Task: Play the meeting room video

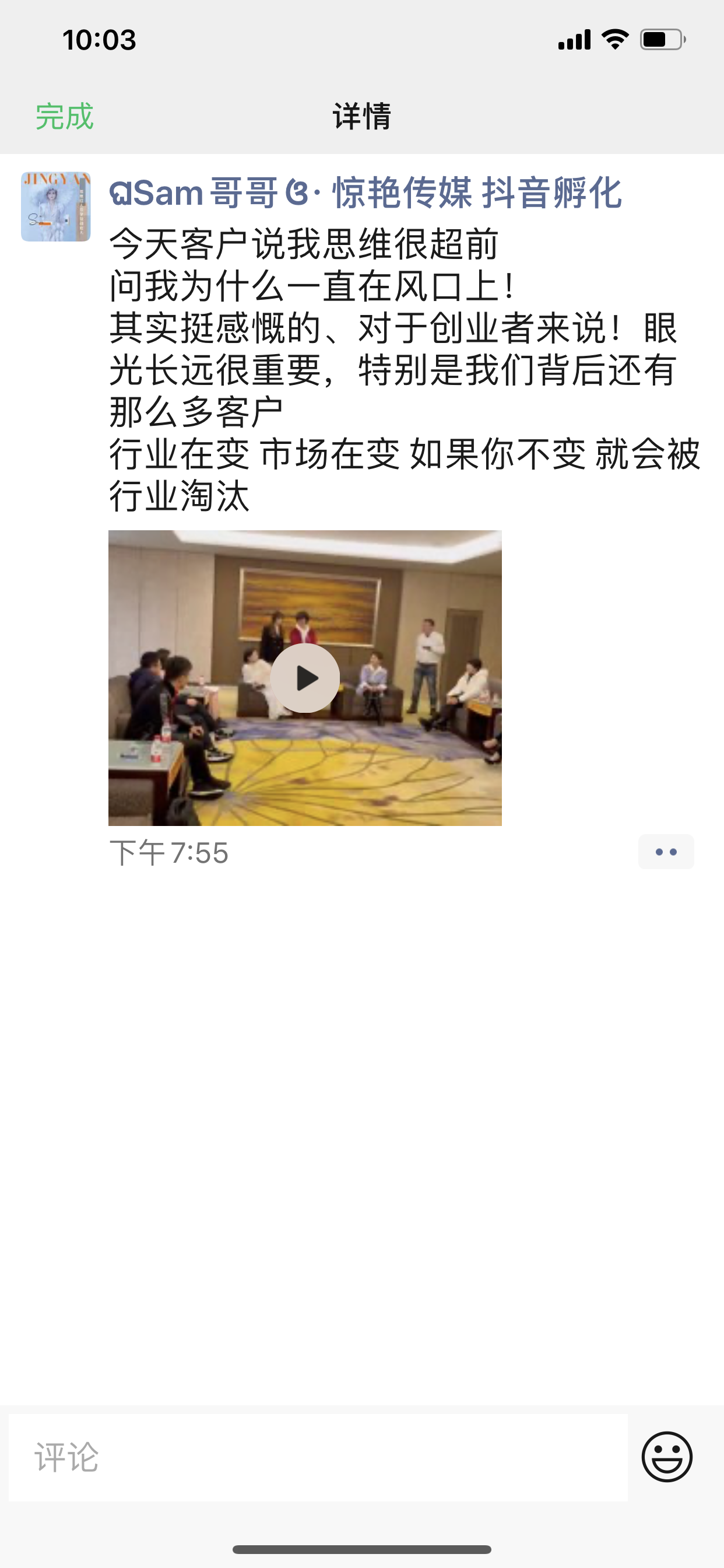Action: 305,677
